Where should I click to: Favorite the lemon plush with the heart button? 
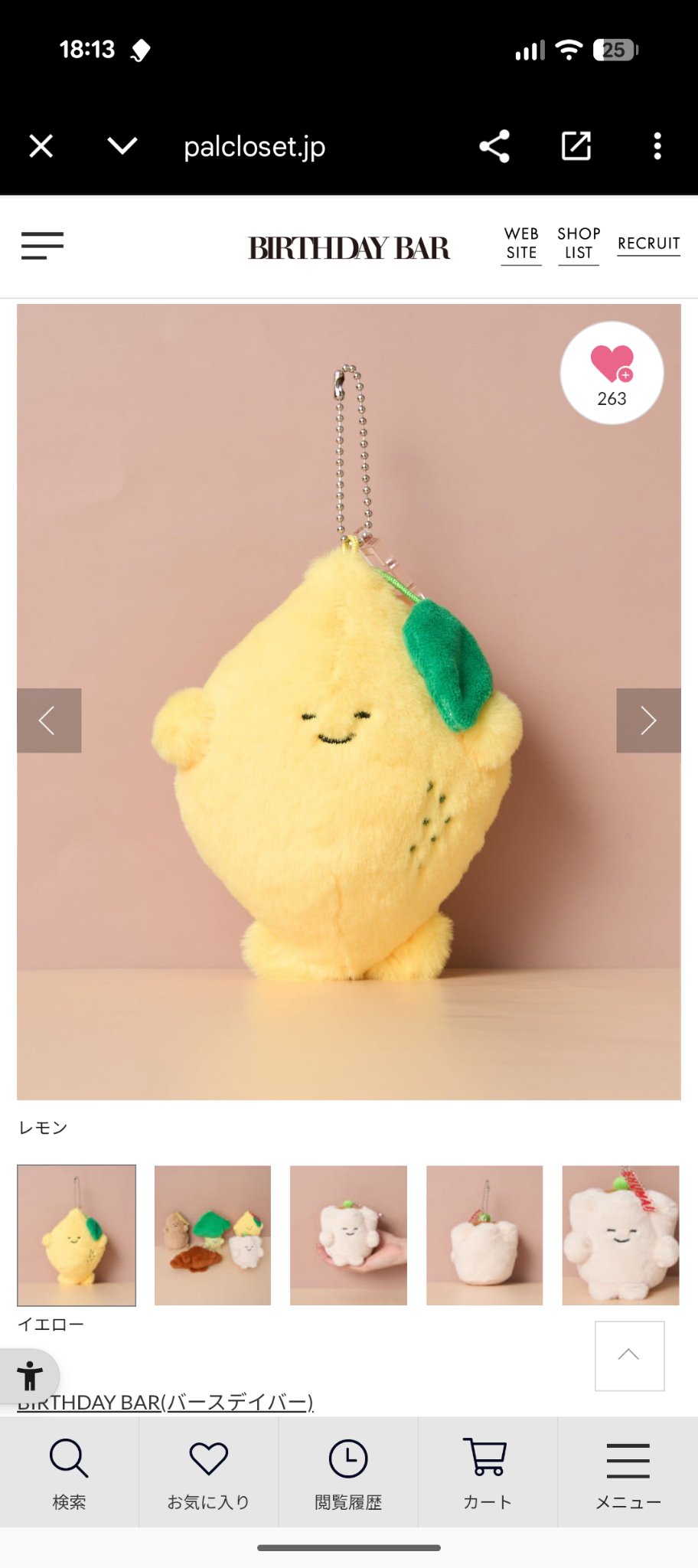tap(612, 373)
